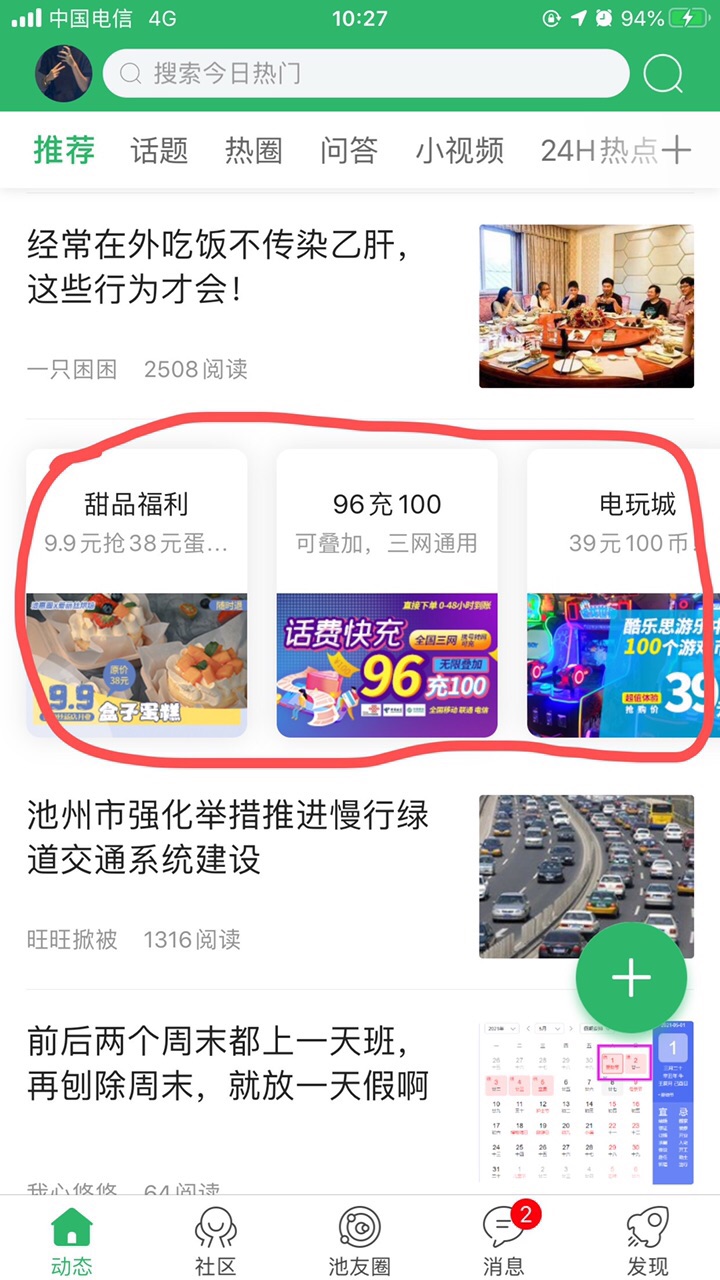Open the round search icon in header
The width and height of the screenshot is (720, 1280).
(x=663, y=73)
